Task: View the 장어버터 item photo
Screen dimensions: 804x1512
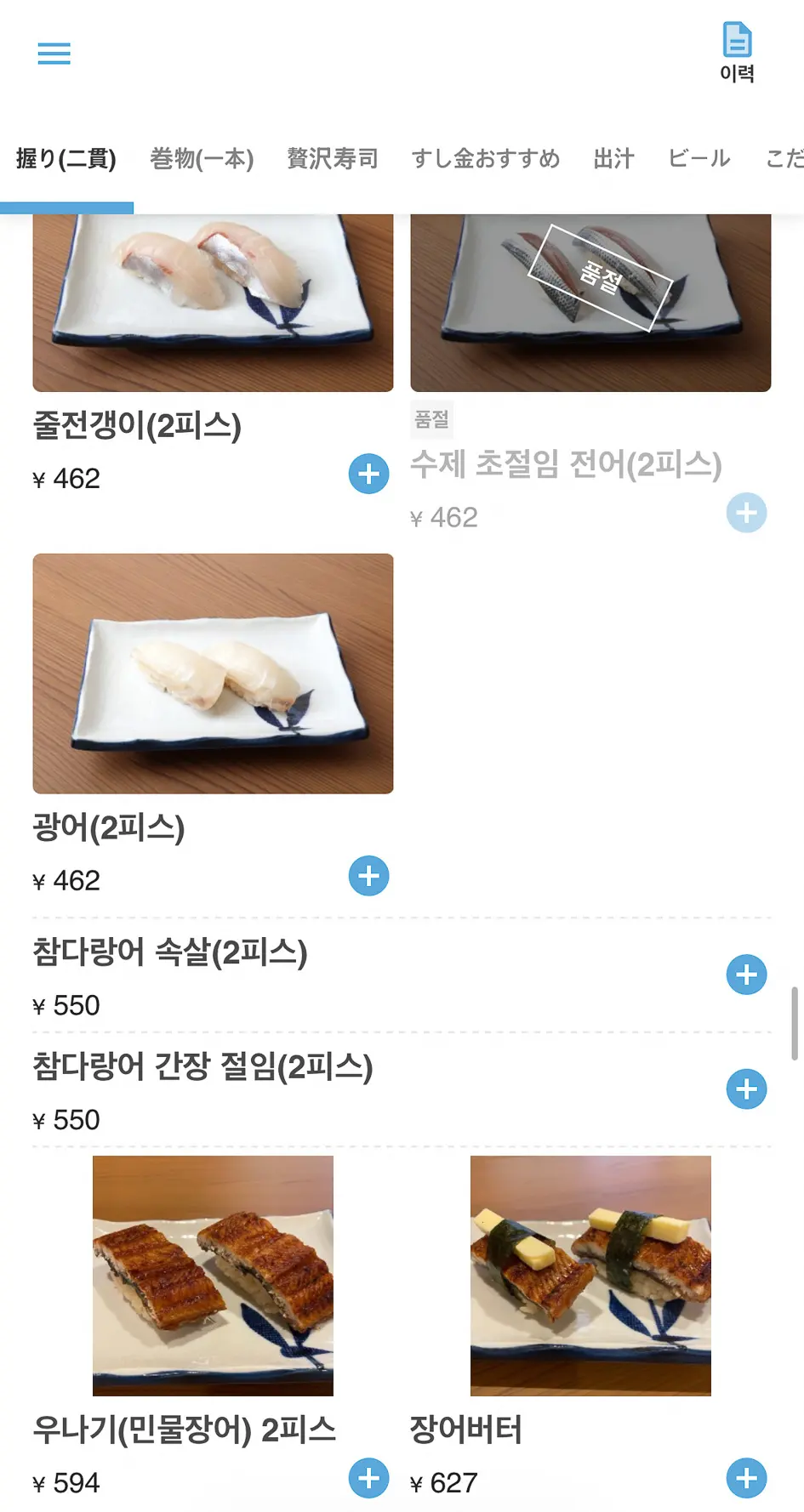Action: (x=590, y=1276)
